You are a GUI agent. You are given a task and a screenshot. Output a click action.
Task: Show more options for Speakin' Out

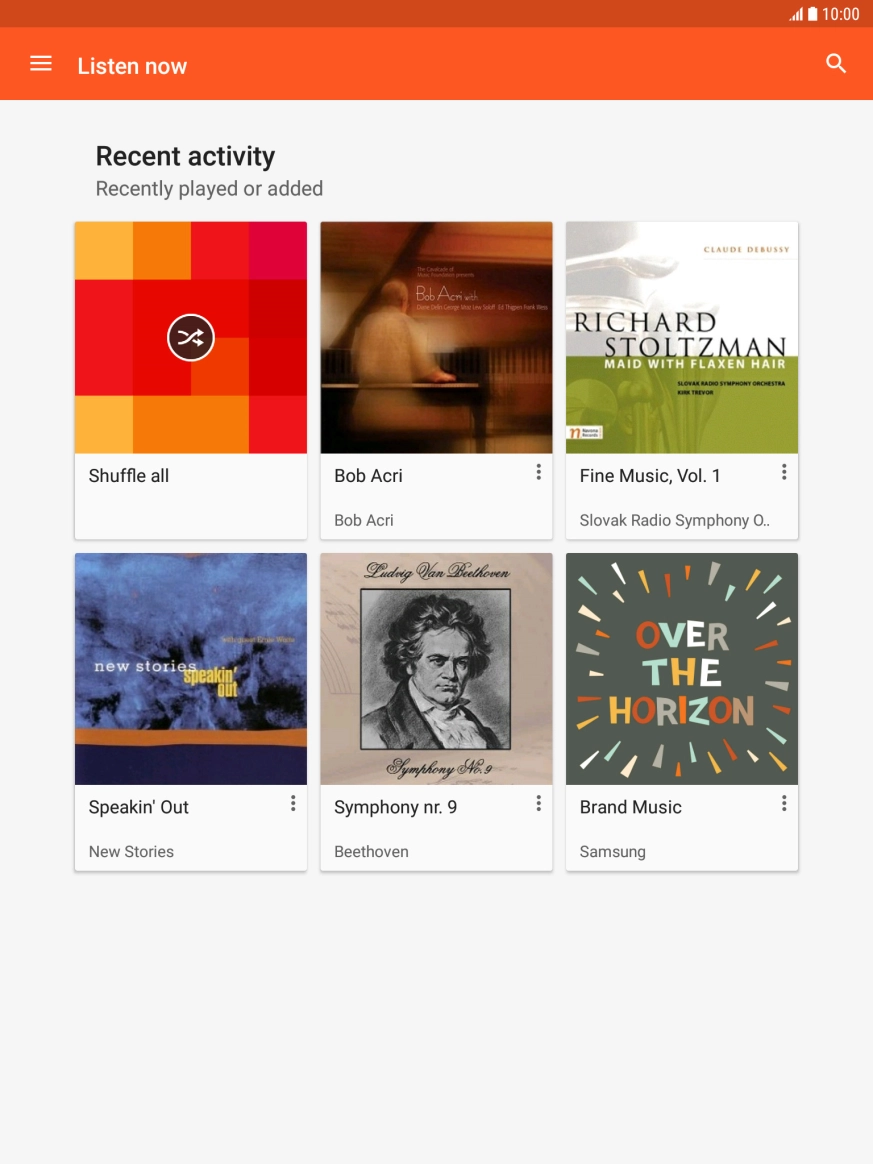pos(293,803)
